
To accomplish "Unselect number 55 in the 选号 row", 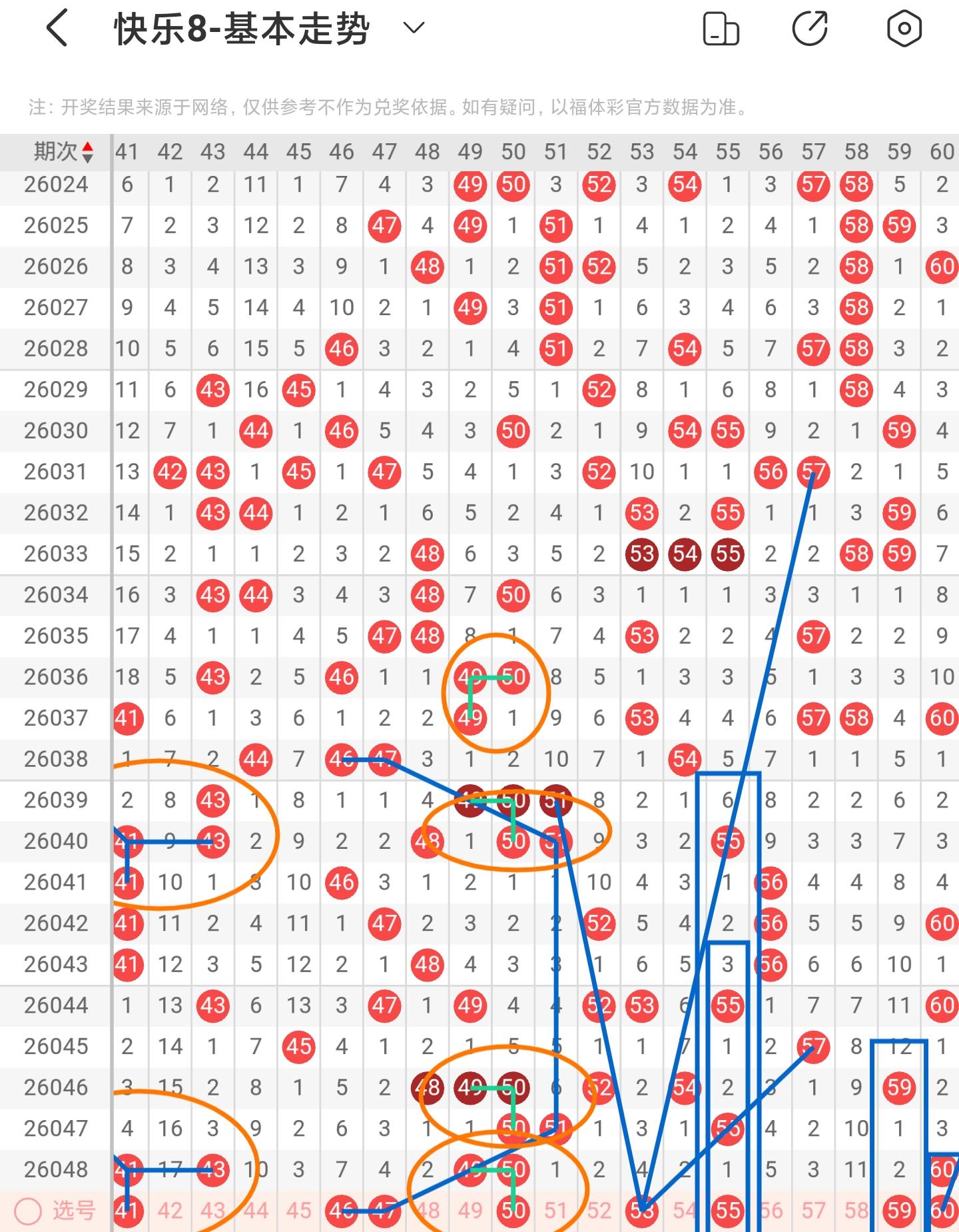I will (727, 1210).
